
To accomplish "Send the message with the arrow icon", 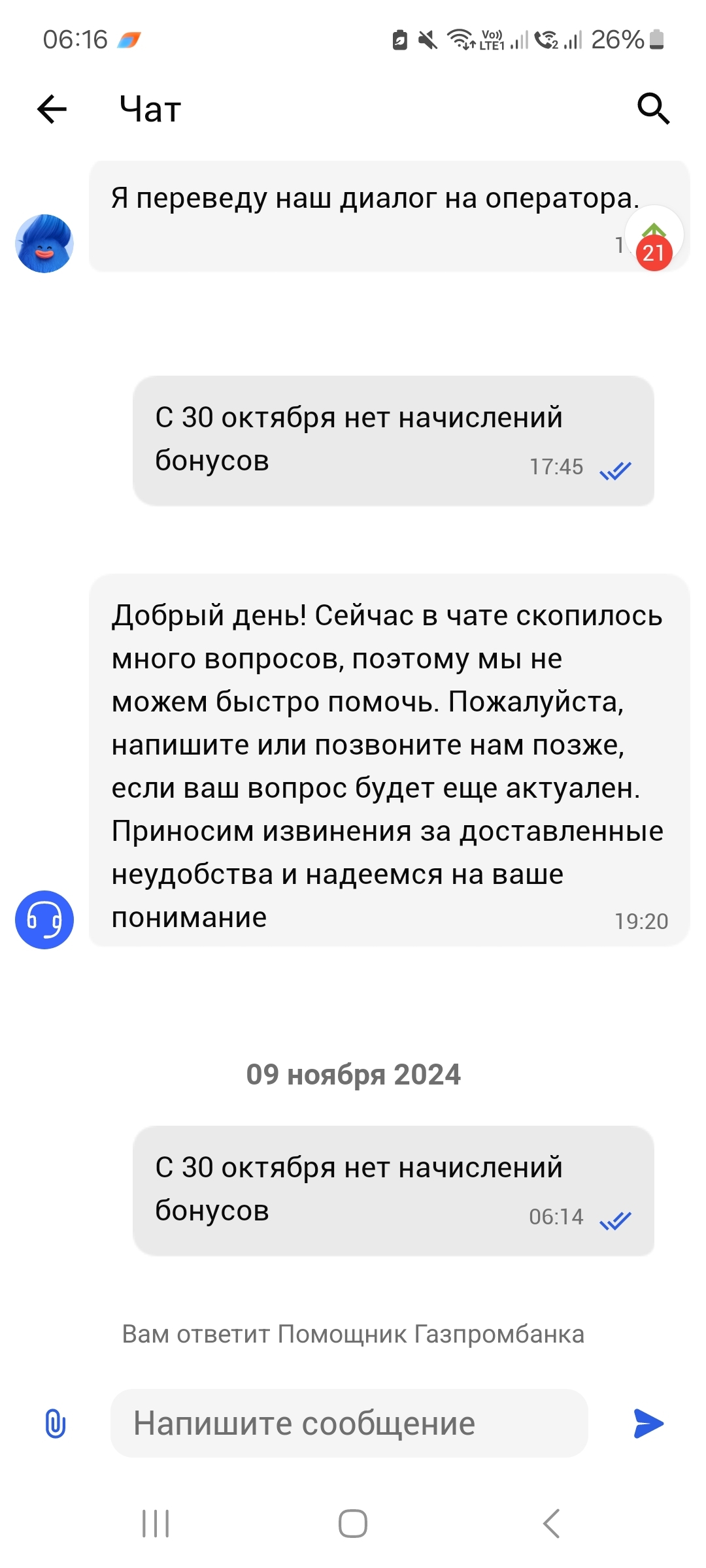I will tap(648, 1423).
